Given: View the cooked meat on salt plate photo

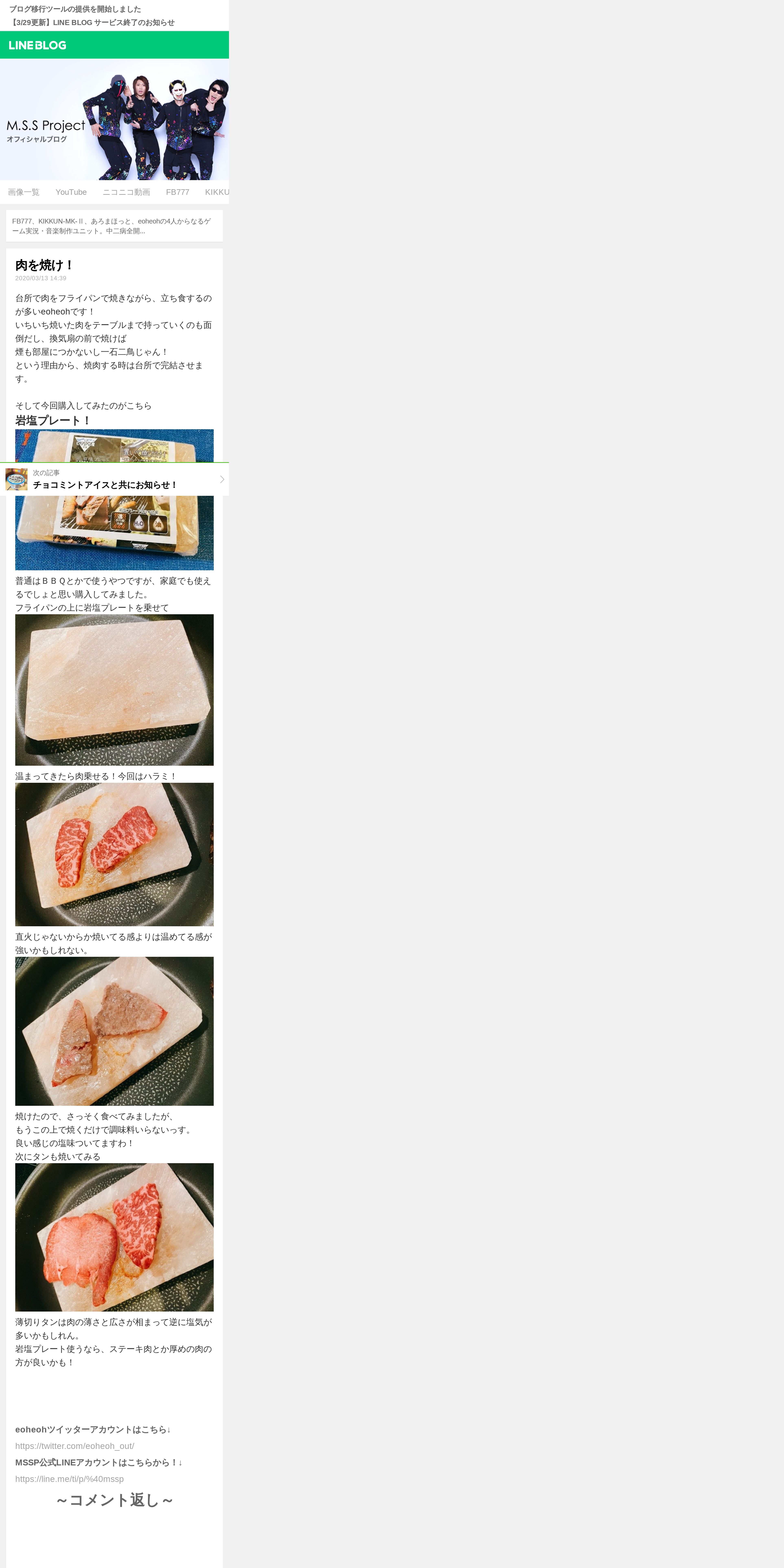Looking at the screenshot, I should pyautogui.click(x=114, y=1031).
